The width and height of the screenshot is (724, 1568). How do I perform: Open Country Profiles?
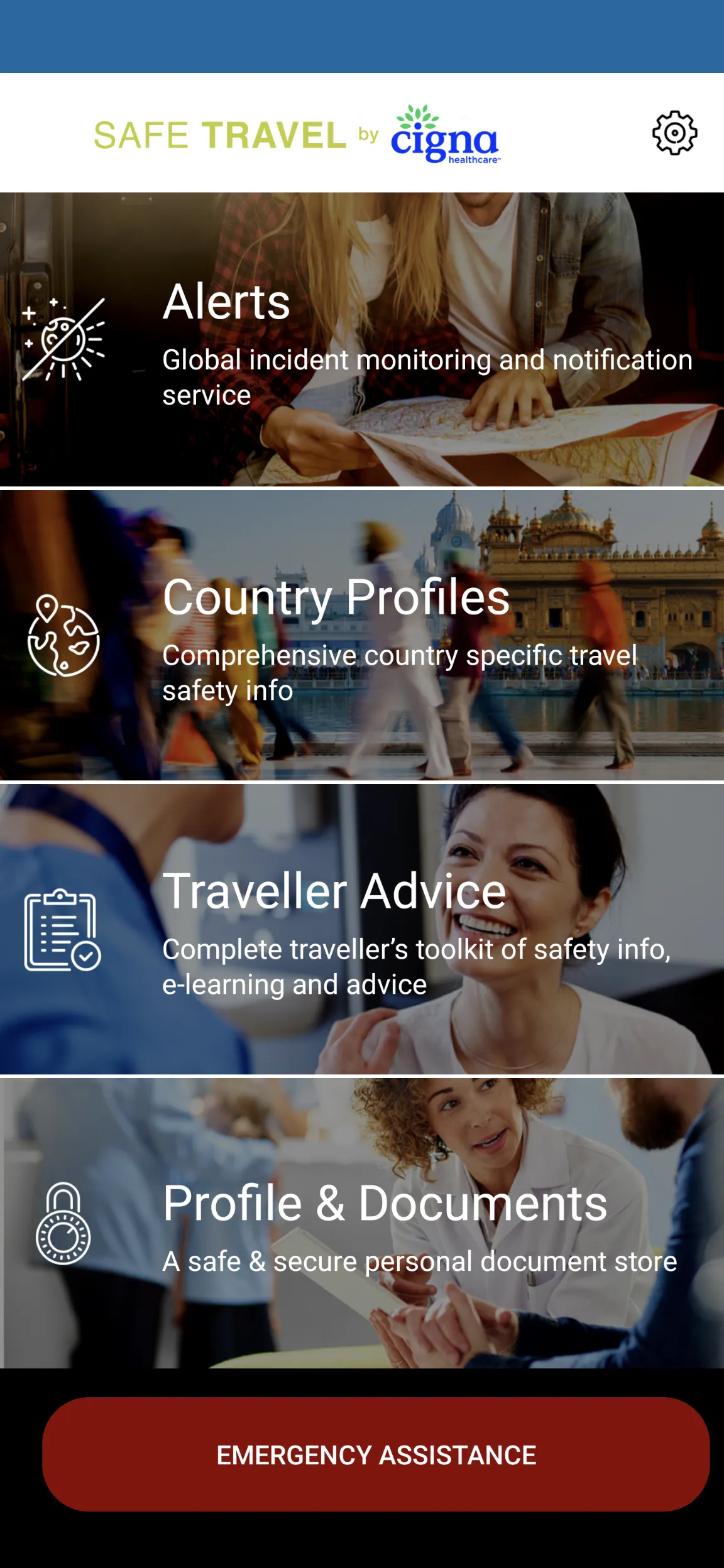point(362,635)
